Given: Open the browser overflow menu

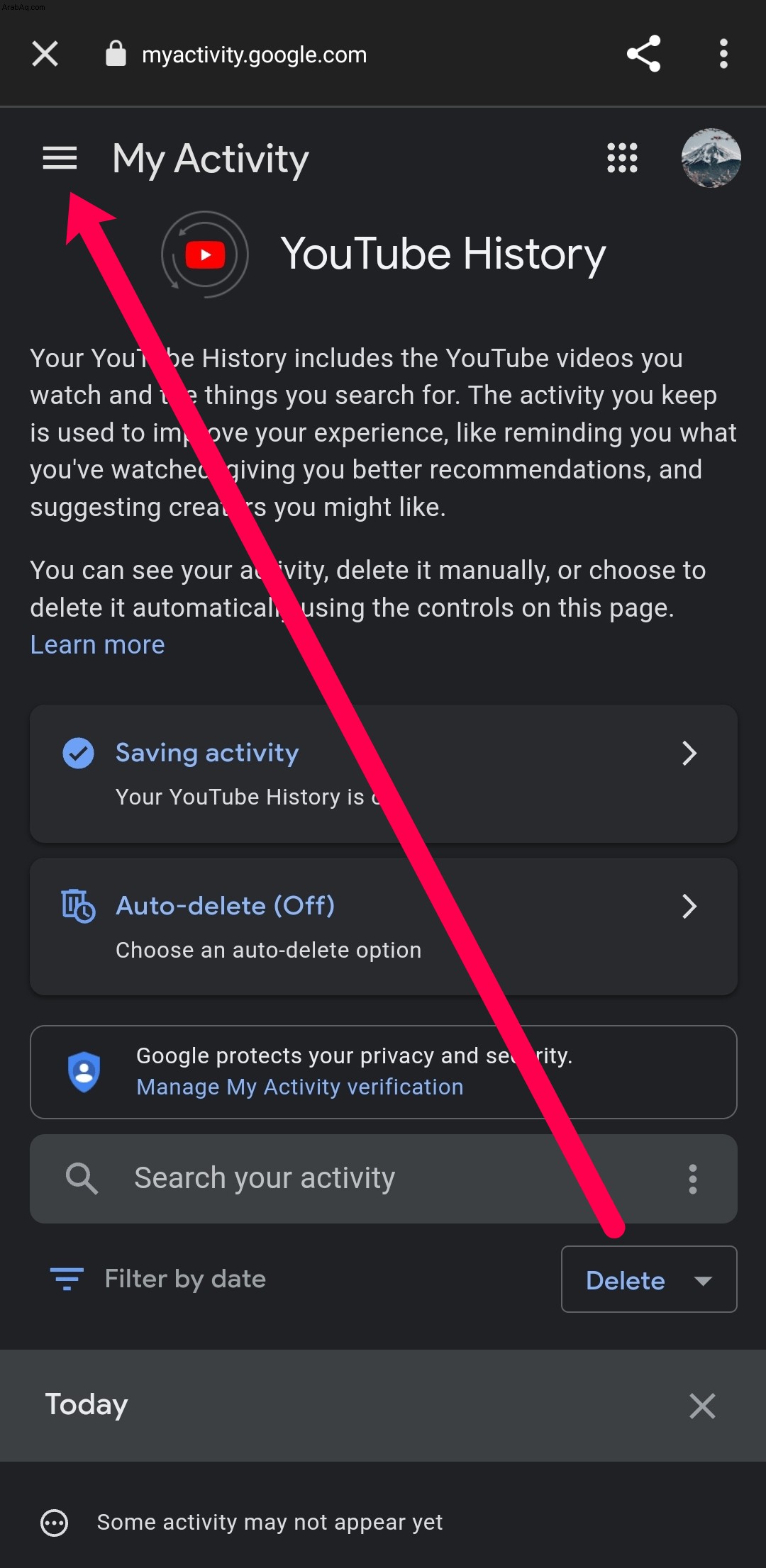Looking at the screenshot, I should 723,54.
